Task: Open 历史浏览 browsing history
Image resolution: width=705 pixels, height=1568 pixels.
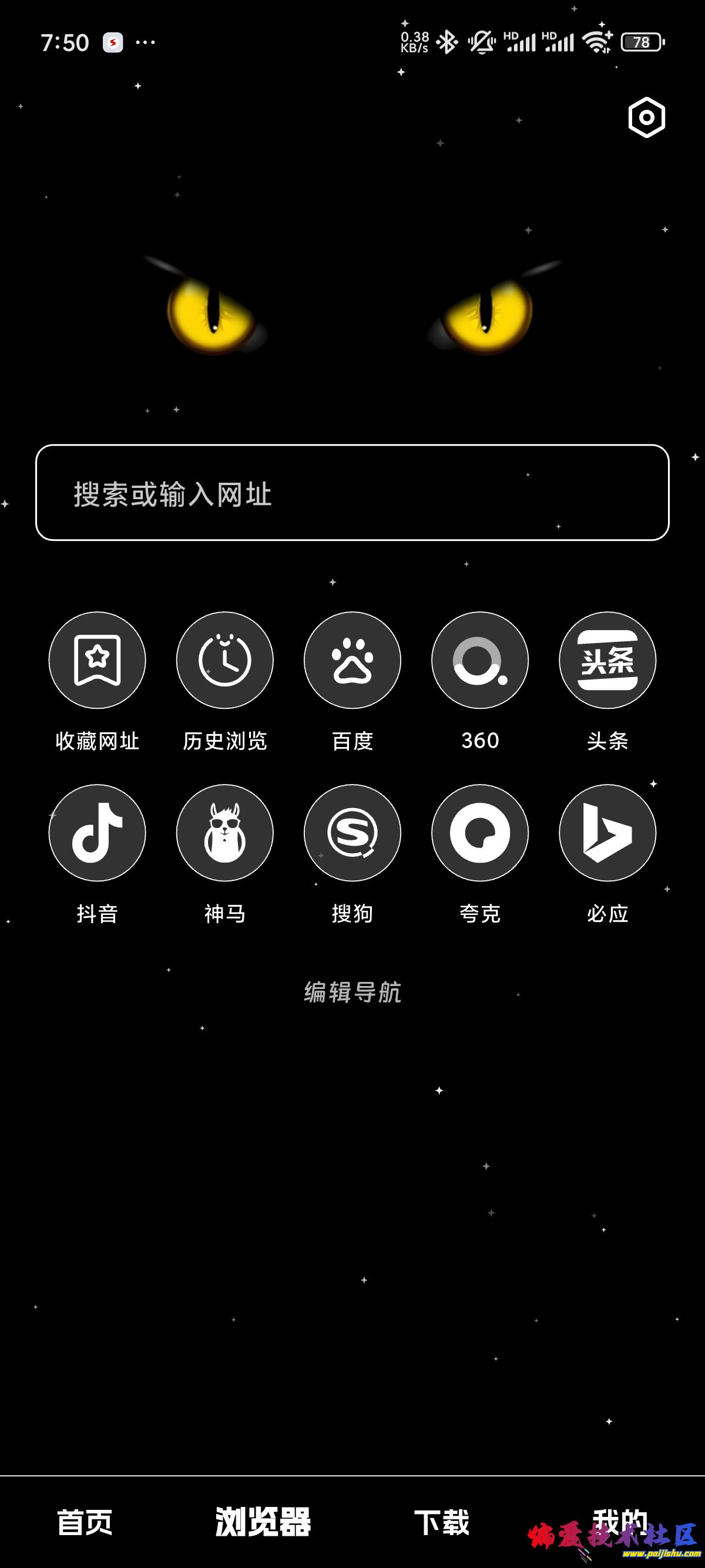Action: click(224, 661)
